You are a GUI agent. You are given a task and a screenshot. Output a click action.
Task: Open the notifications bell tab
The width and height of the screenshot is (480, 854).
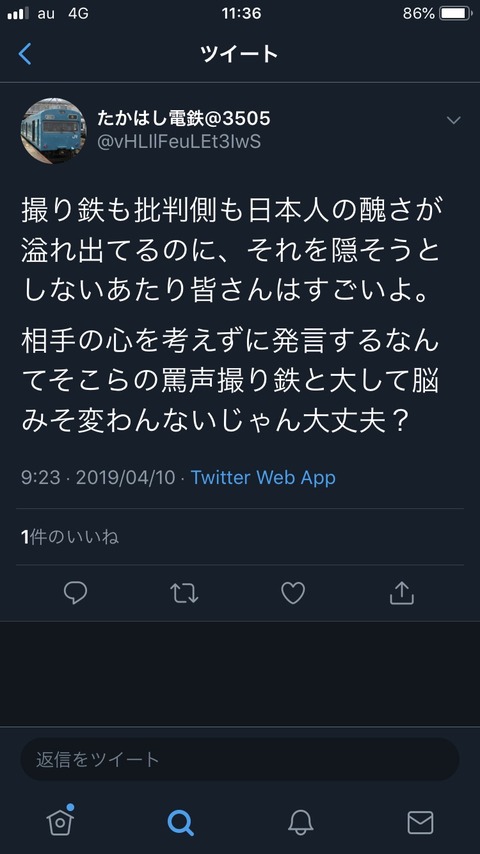[x=300, y=822]
